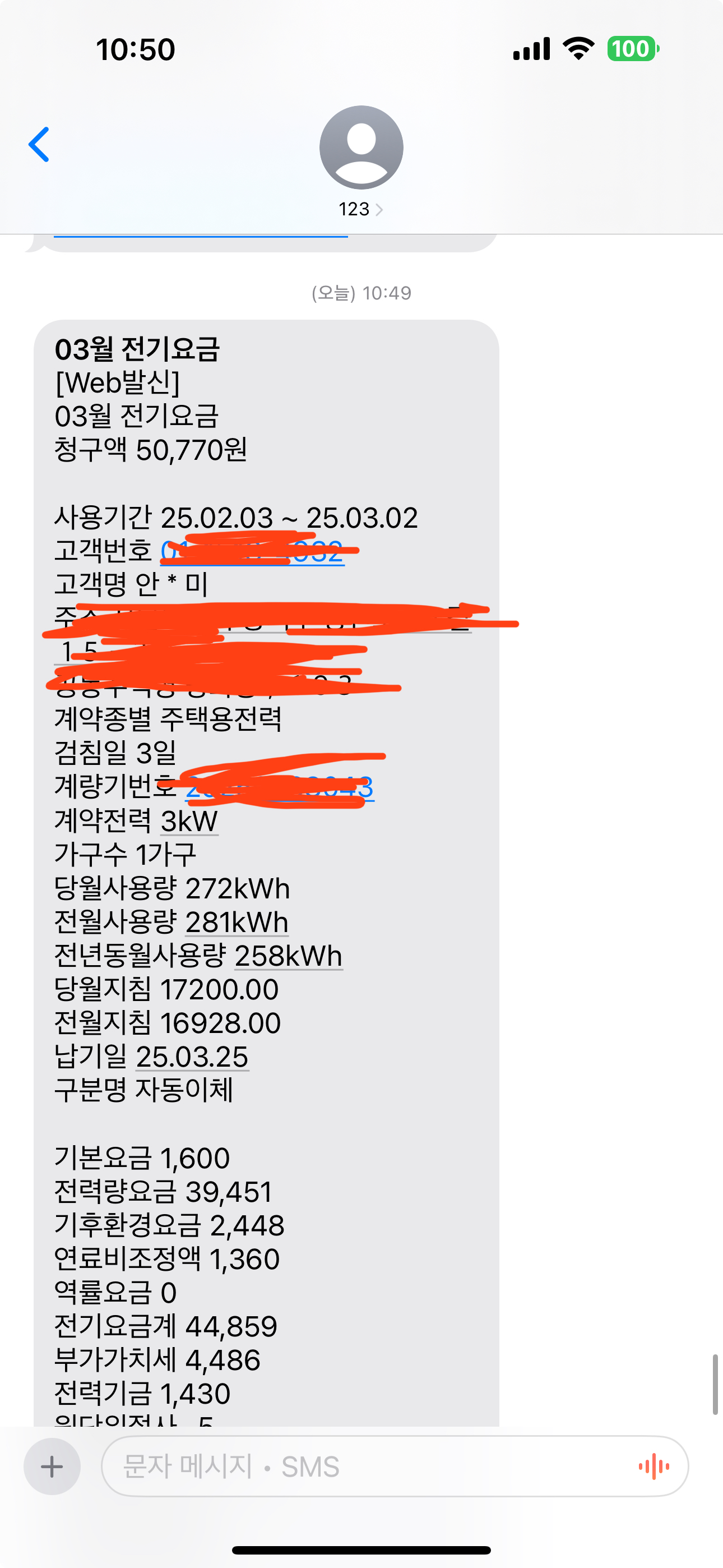Tap the underlined 3kW contract power

[x=189, y=822]
